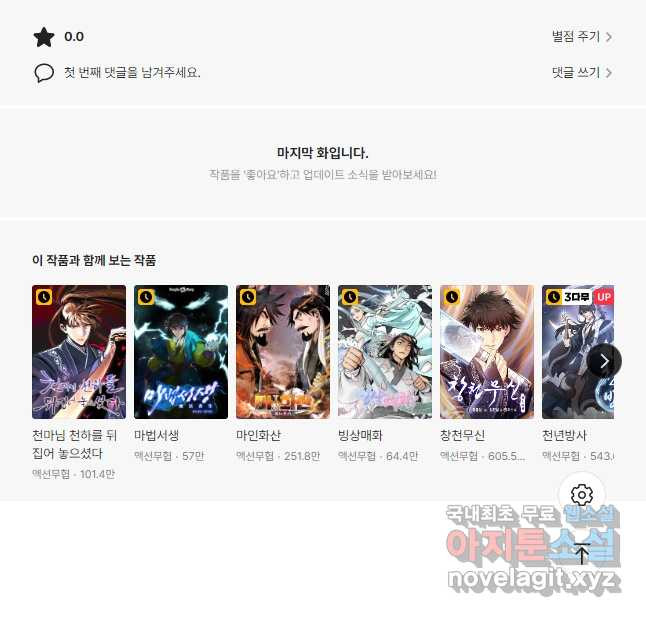Open the 창천무신 webtoon card

pyautogui.click(x=487, y=352)
